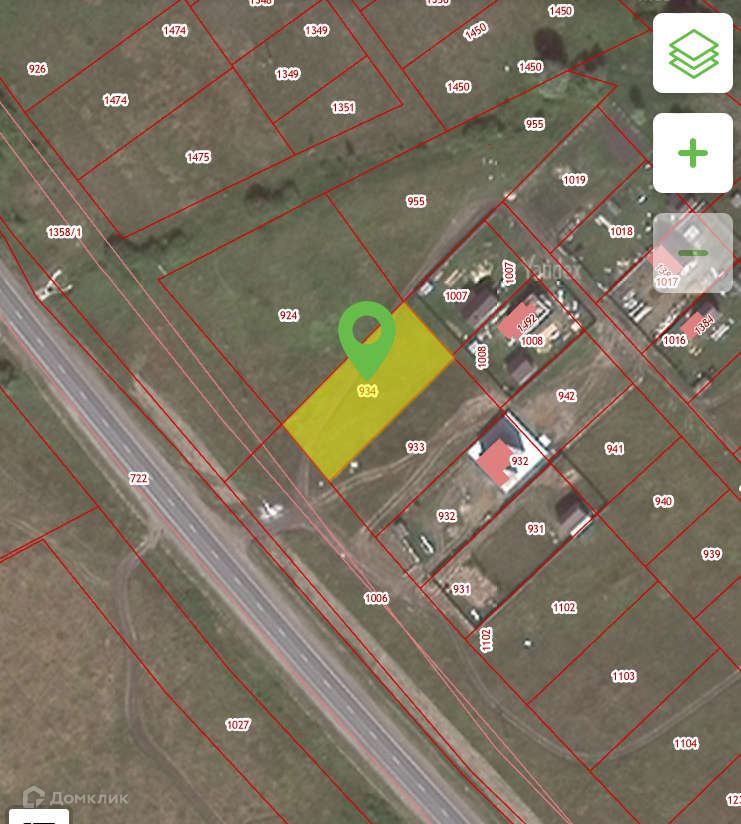This screenshot has width=741, height=824.
Task: Zoom in on the map
Action: click(692, 153)
